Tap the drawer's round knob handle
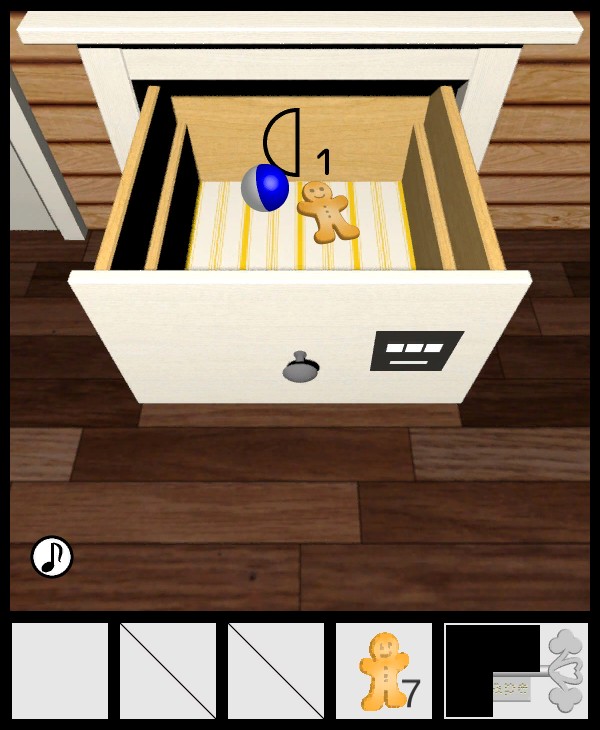 [300, 368]
